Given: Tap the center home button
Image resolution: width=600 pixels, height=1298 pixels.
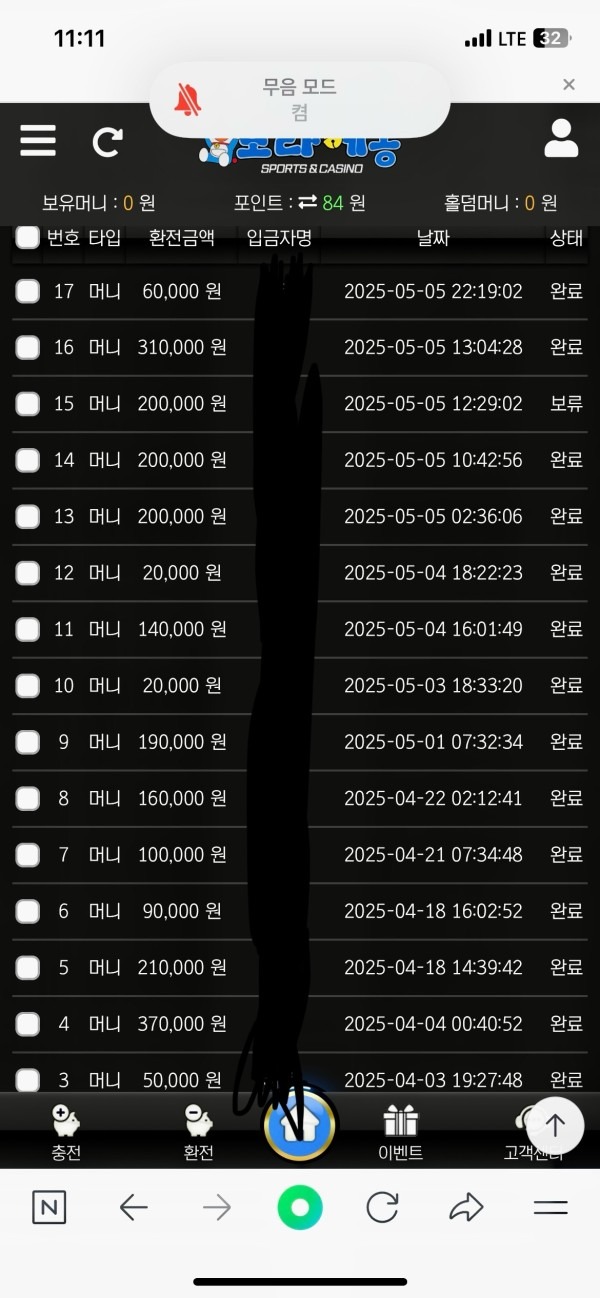Looking at the screenshot, I should coord(299,1125).
